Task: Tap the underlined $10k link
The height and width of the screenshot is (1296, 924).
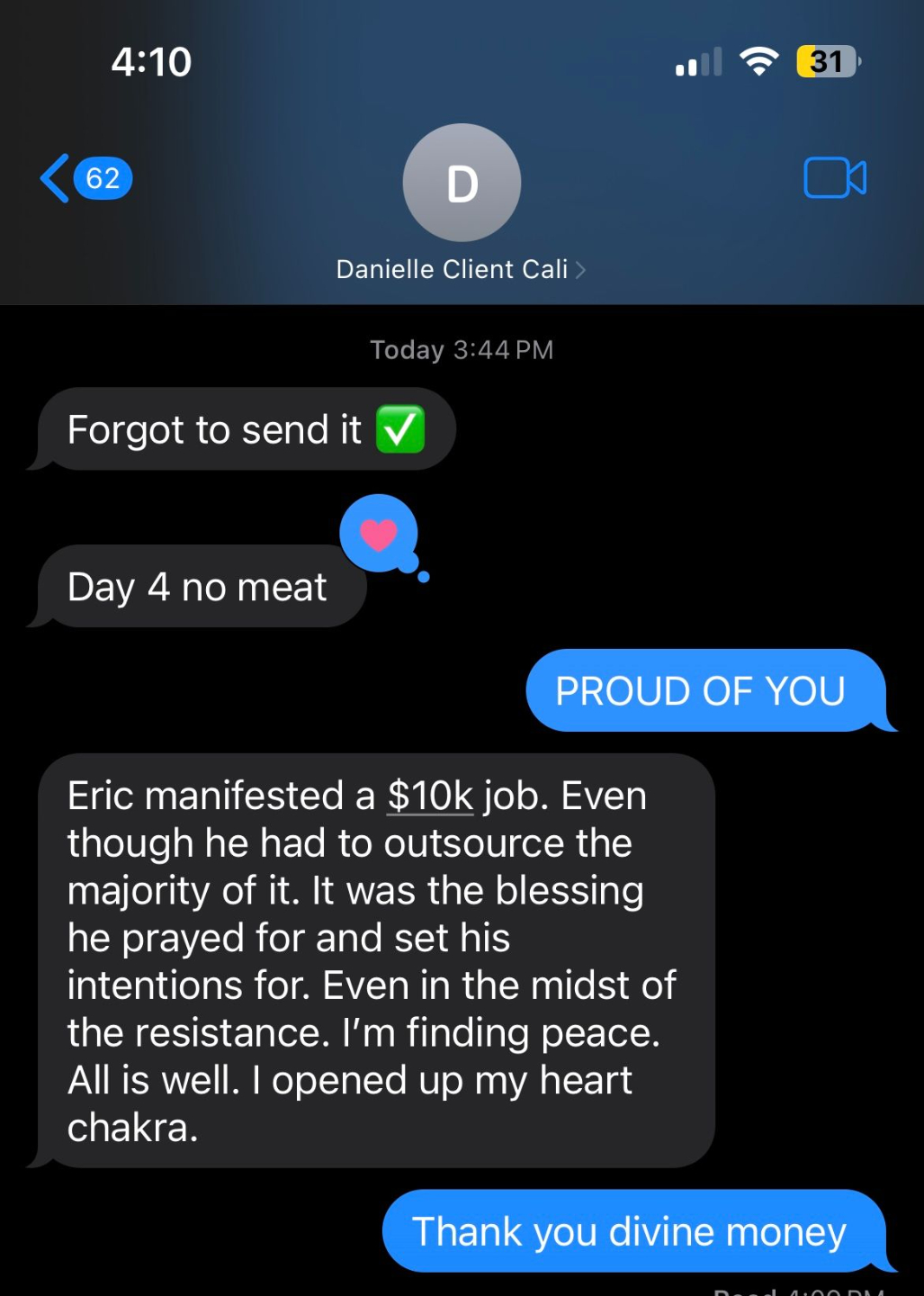Action: (430, 796)
